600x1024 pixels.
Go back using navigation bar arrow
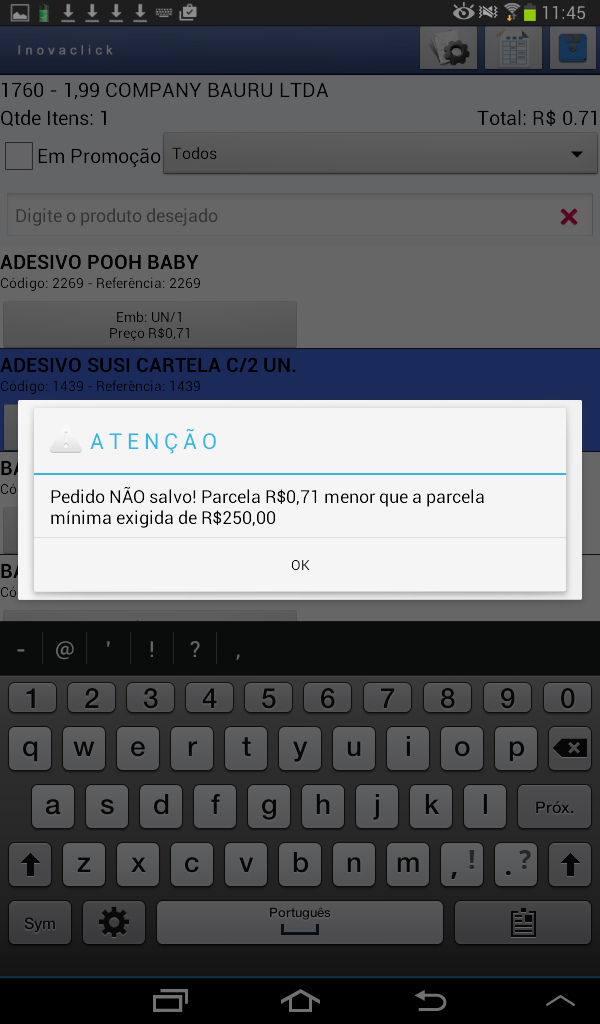point(430,1000)
